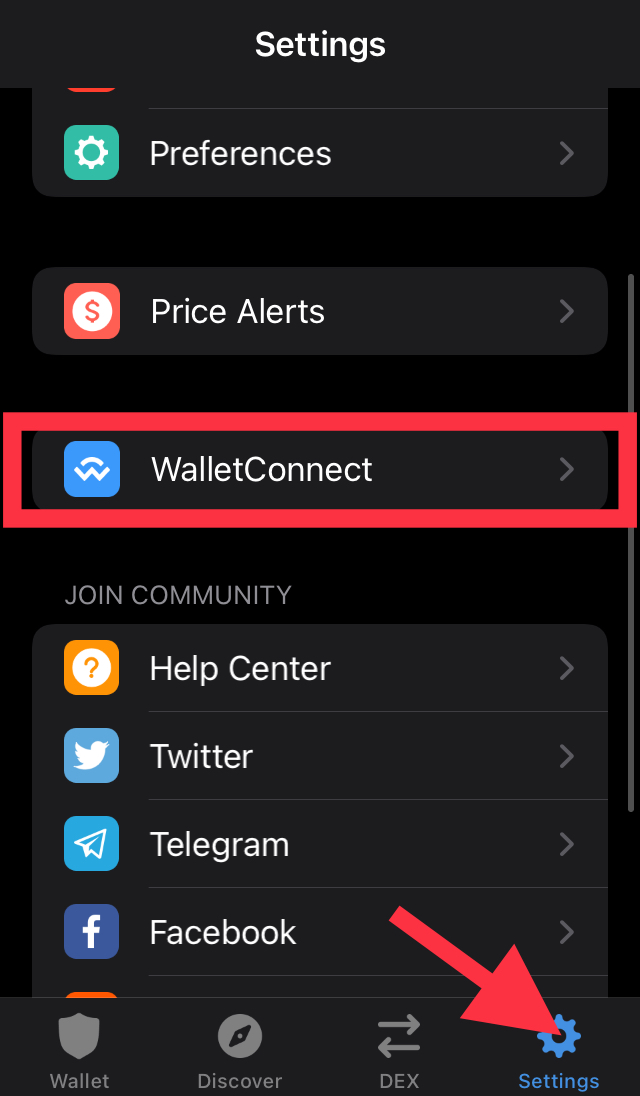Open WalletConnect
The height and width of the screenshot is (1096, 640).
[x=320, y=469]
